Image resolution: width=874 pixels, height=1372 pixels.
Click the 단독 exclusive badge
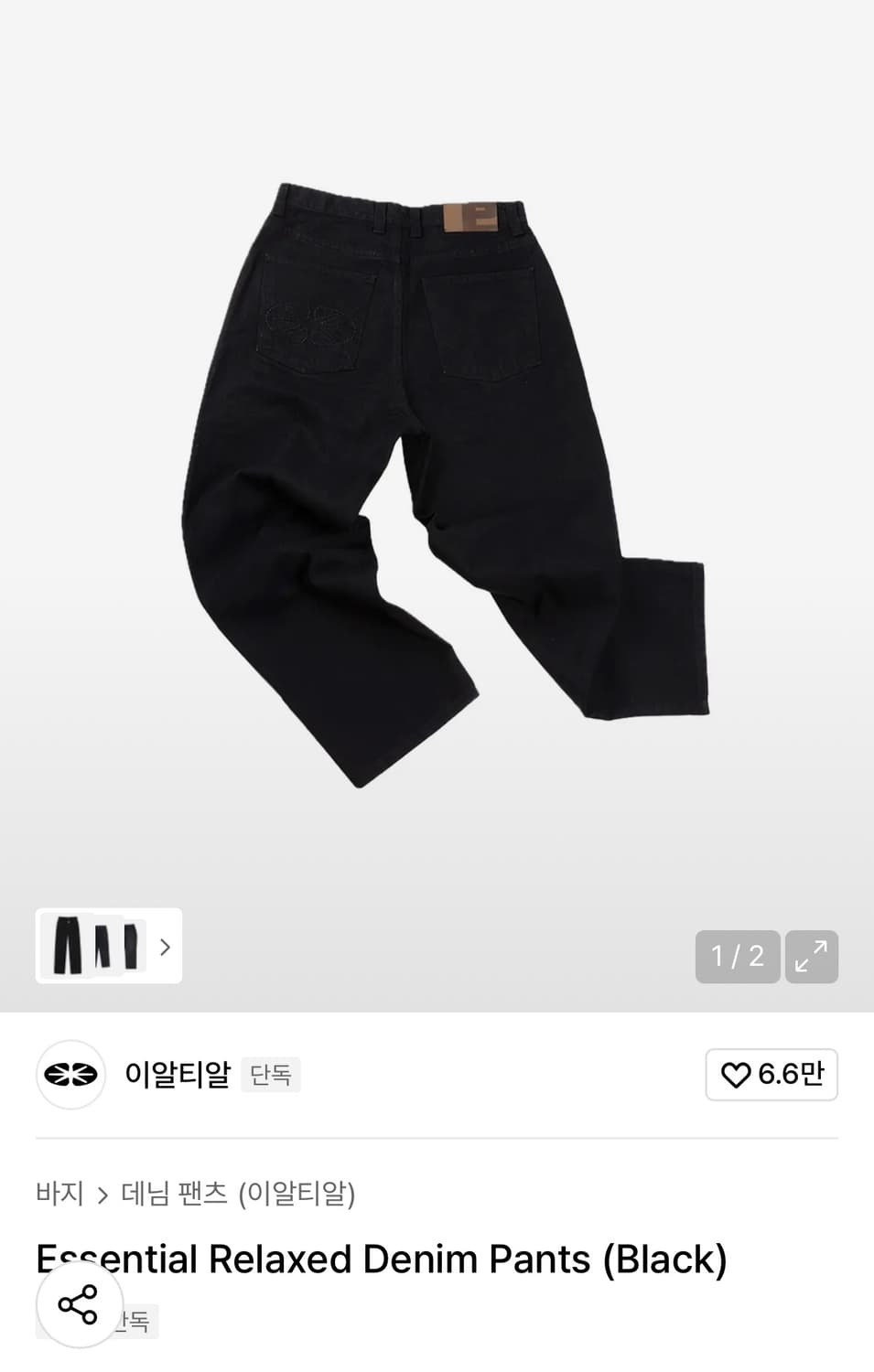tap(271, 1075)
